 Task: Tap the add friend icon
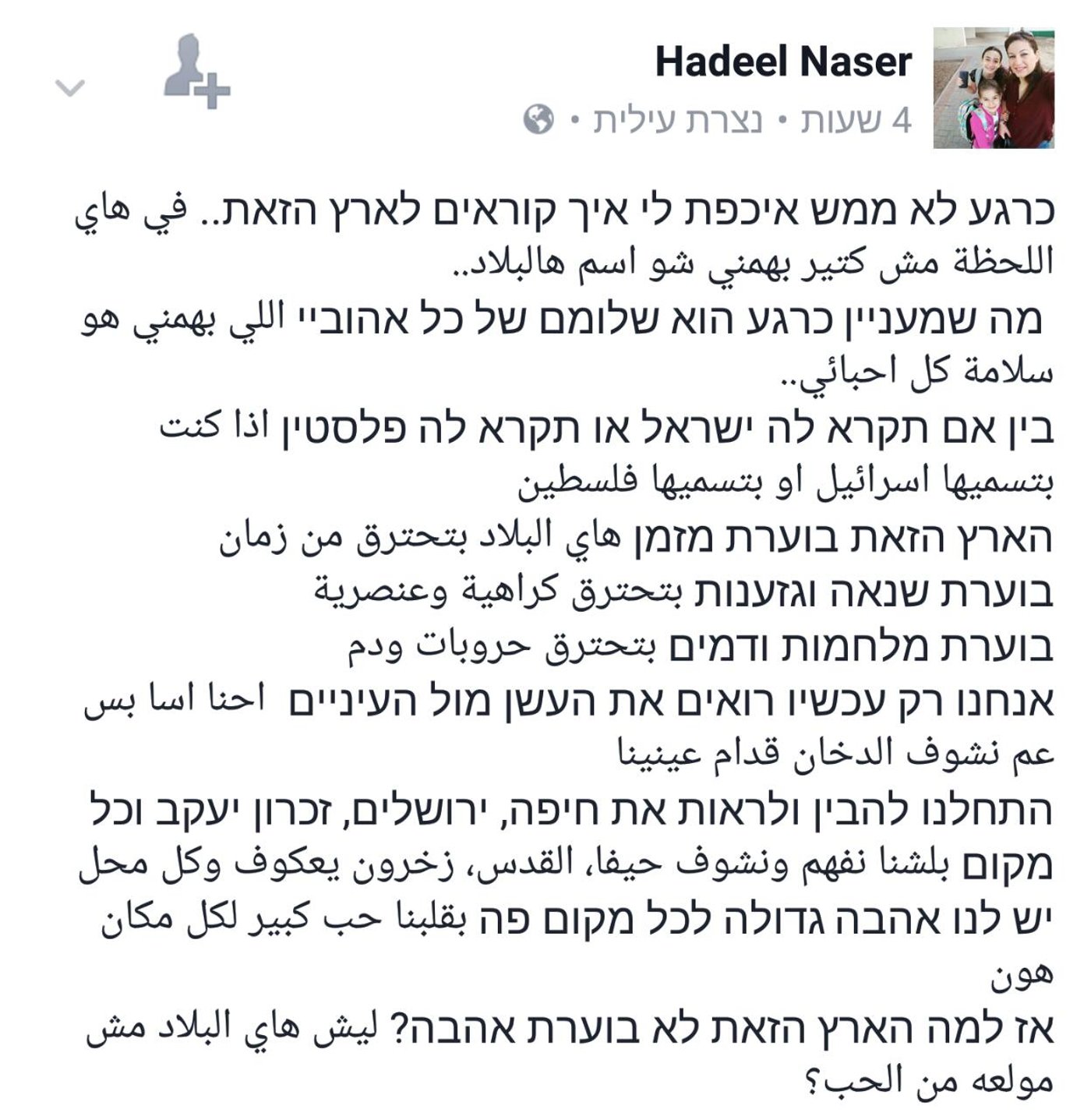[196, 71]
